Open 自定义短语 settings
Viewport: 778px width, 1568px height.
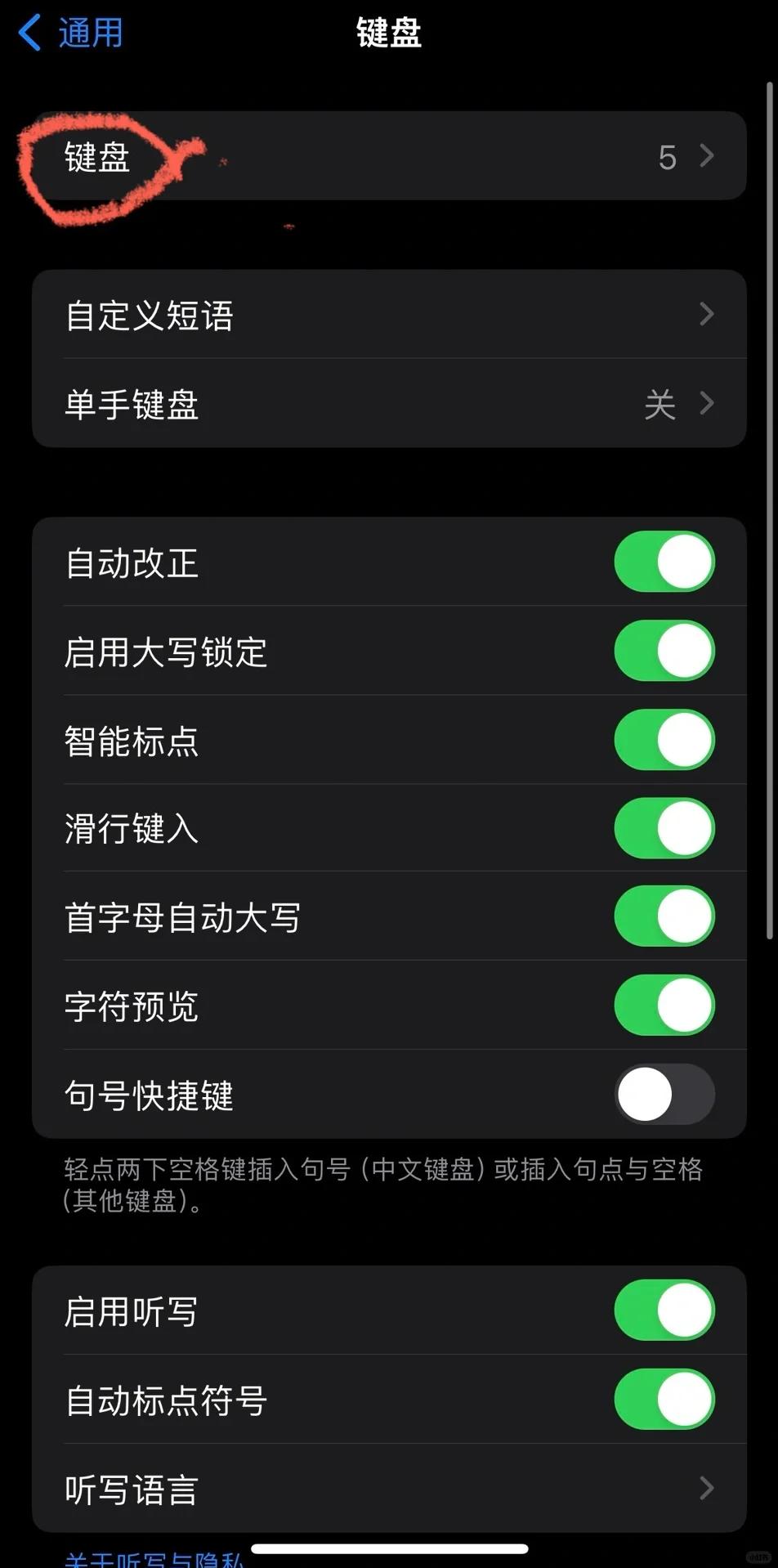(389, 315)
